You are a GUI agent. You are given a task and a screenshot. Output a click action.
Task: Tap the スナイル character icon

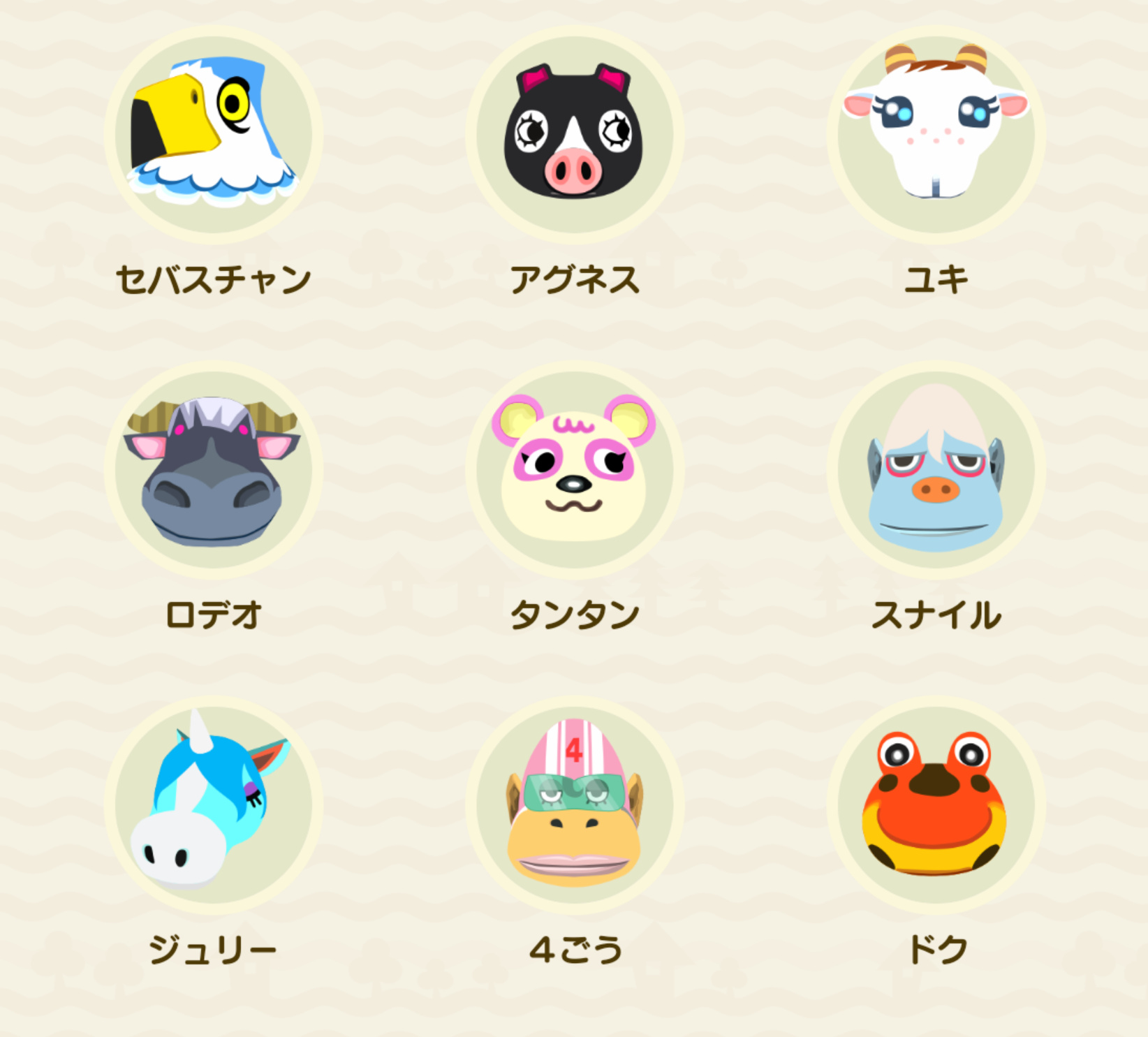(x=936, y=470)
